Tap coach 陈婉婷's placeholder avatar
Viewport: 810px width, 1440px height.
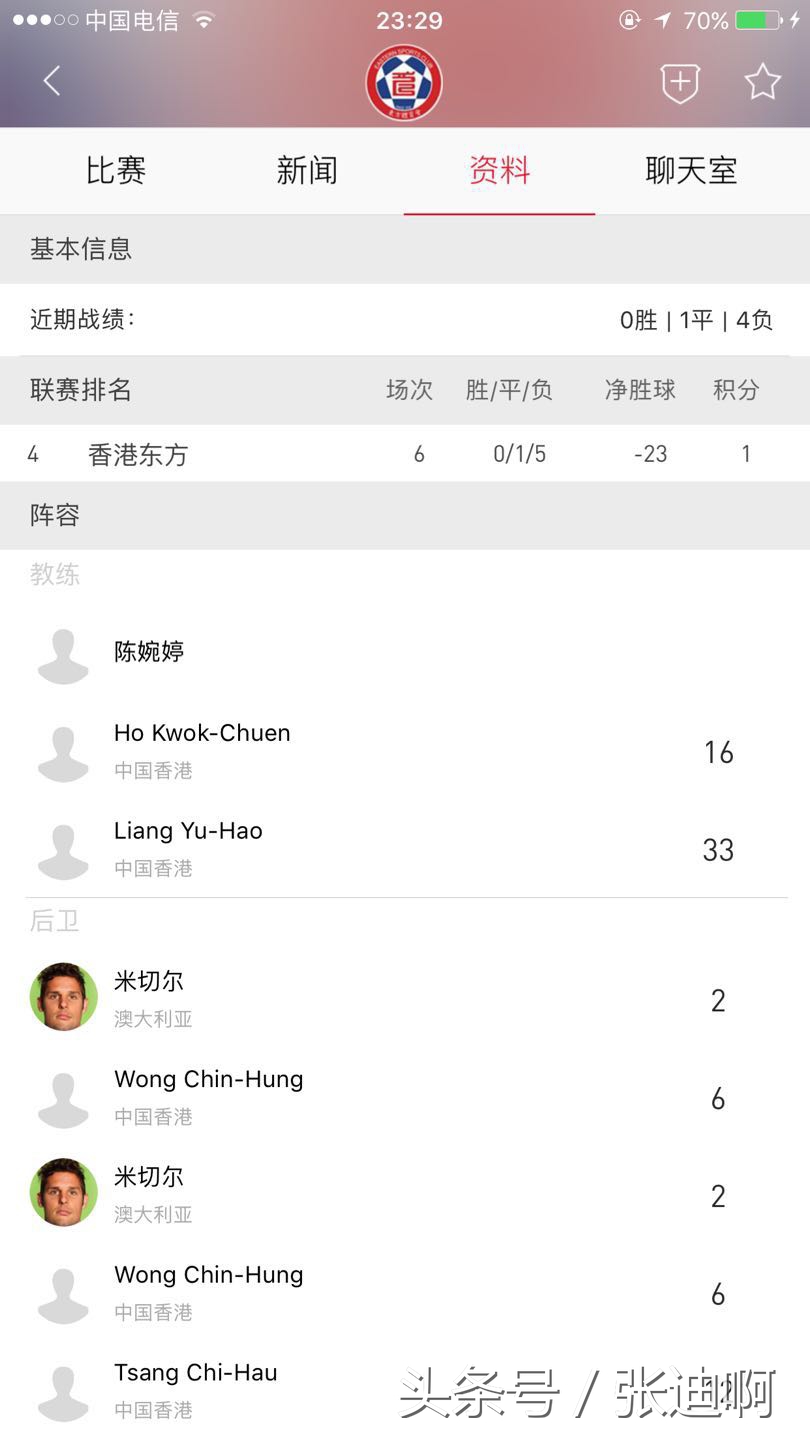(62, 652)
